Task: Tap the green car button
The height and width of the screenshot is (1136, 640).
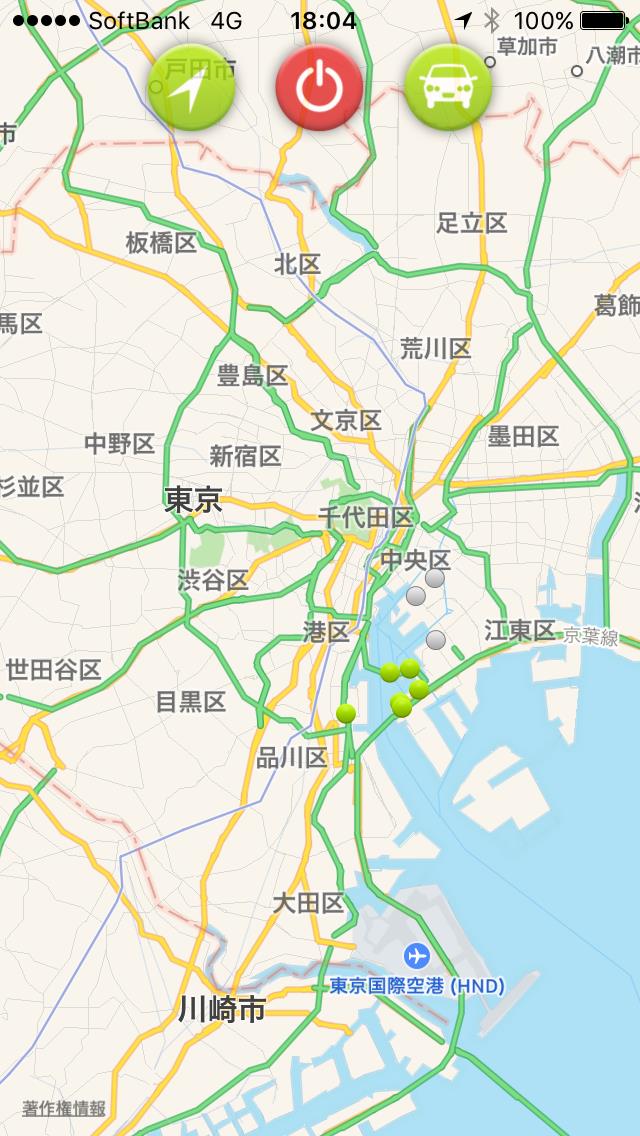Action: [447, 89]
